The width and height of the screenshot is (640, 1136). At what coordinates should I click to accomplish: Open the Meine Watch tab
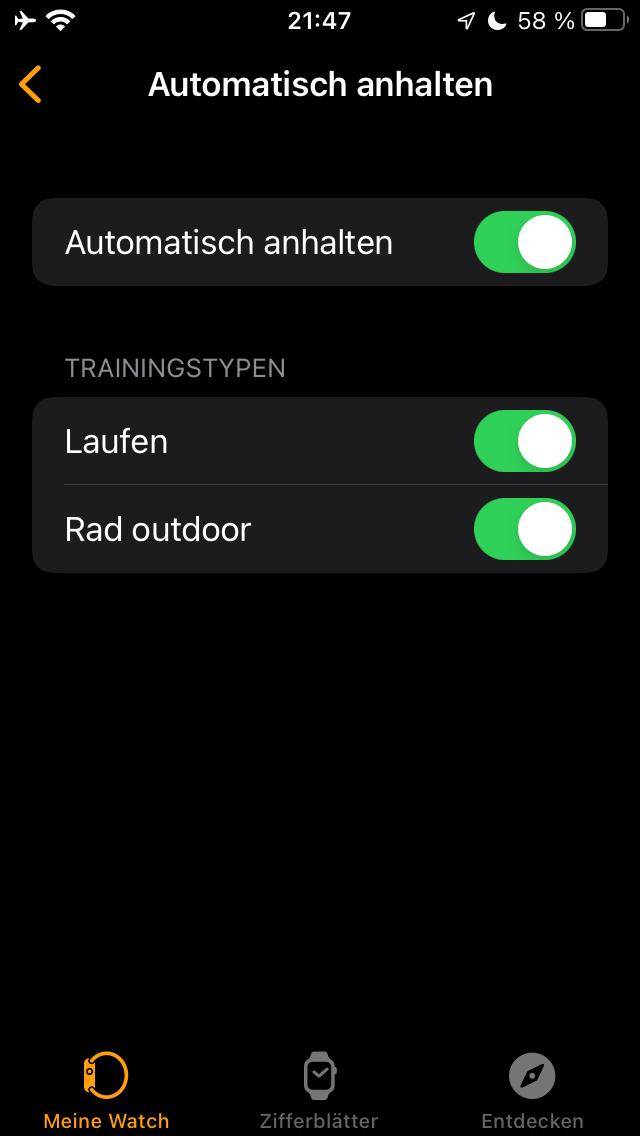pos(106,1090)
